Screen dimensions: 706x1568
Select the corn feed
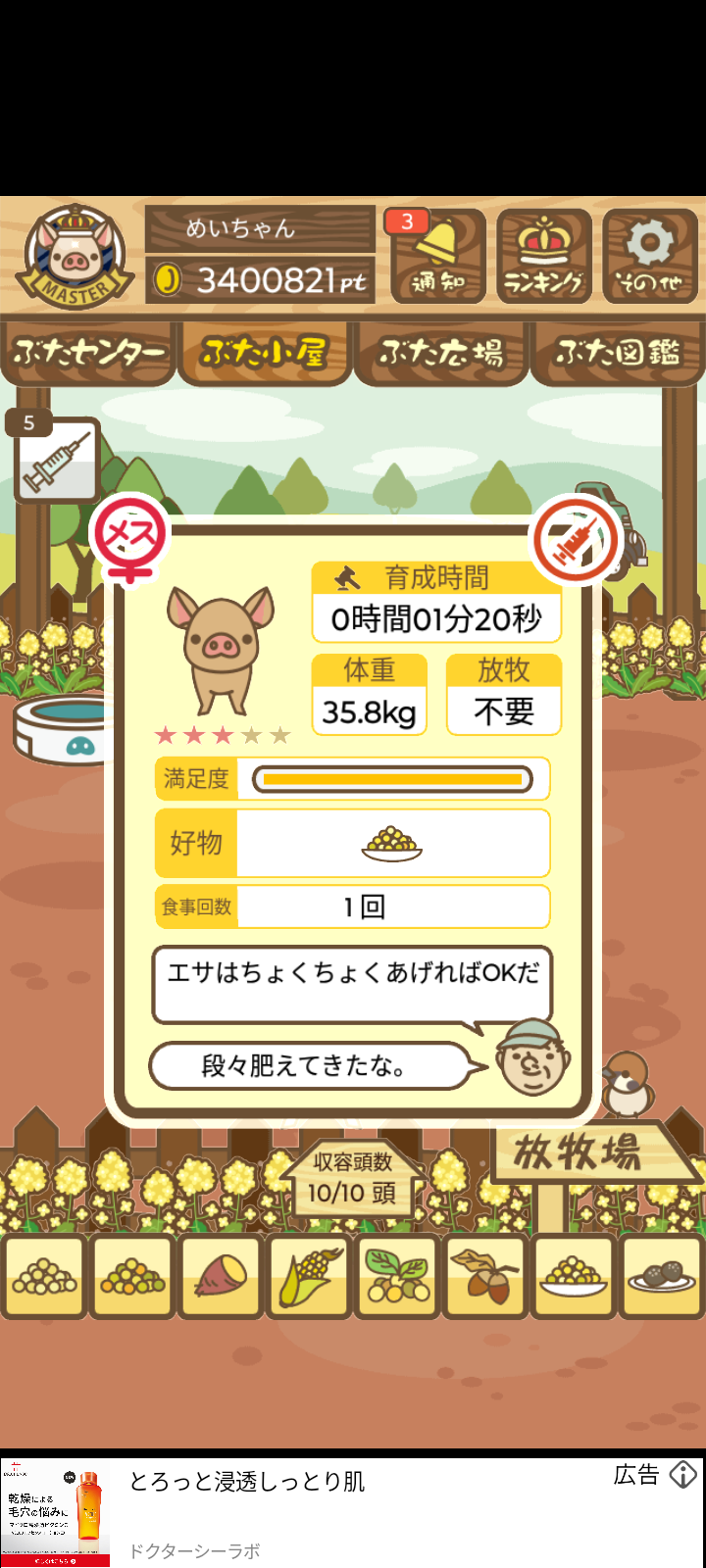pos(309,1277)
